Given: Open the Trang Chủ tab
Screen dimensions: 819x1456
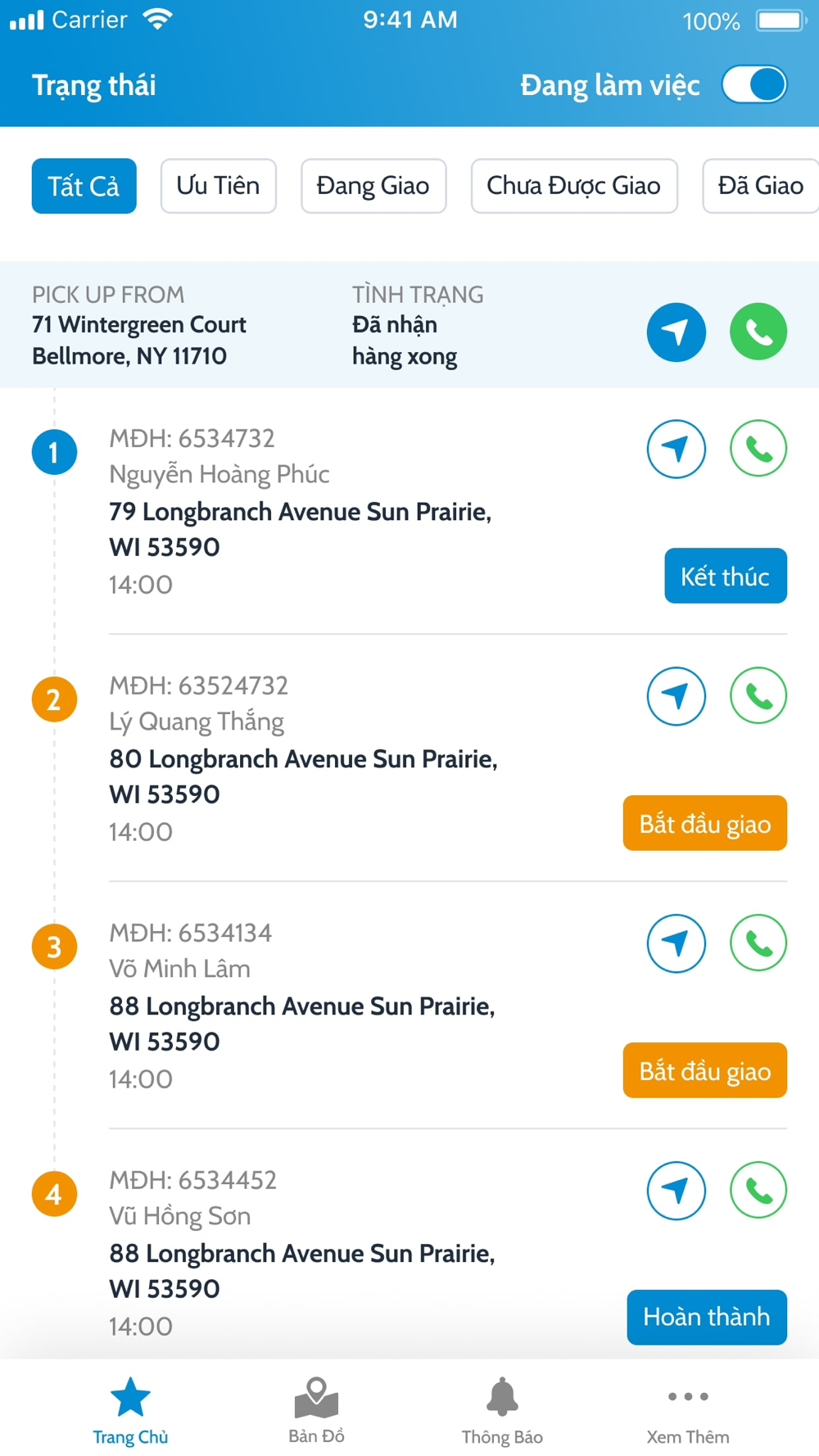Looking at the screenshot, I should 130,1411.
